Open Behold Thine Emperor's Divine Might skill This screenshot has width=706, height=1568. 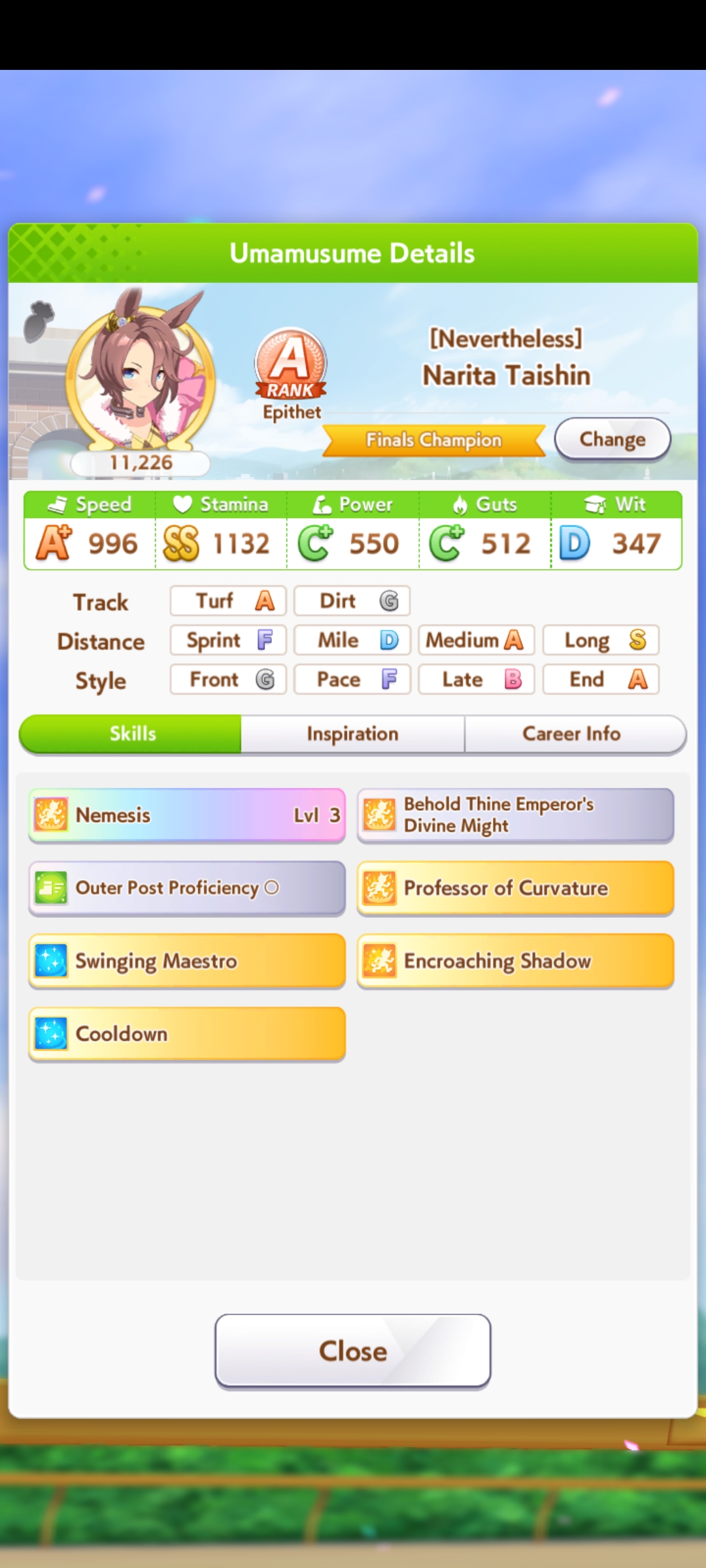coord(515,815)
